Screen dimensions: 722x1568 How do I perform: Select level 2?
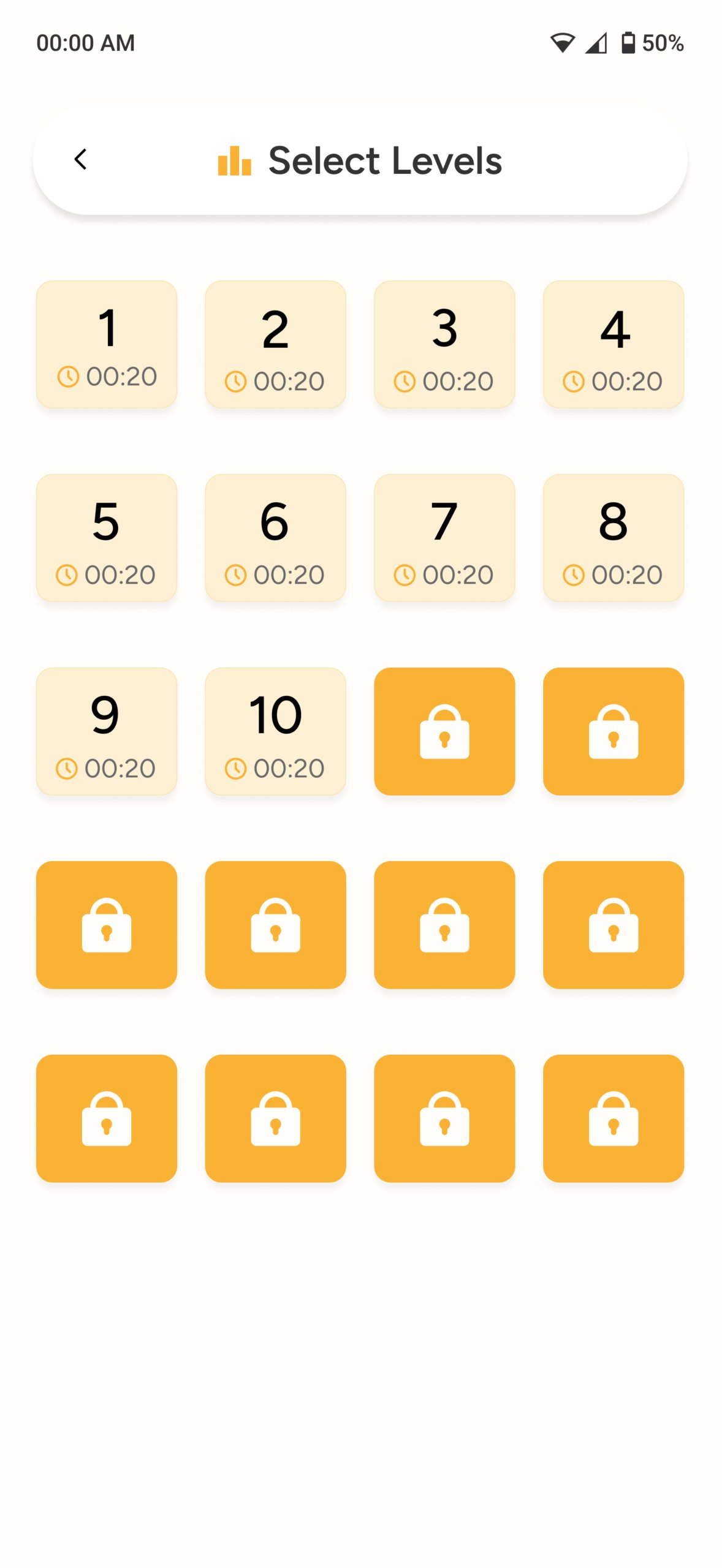pos(275,345)
